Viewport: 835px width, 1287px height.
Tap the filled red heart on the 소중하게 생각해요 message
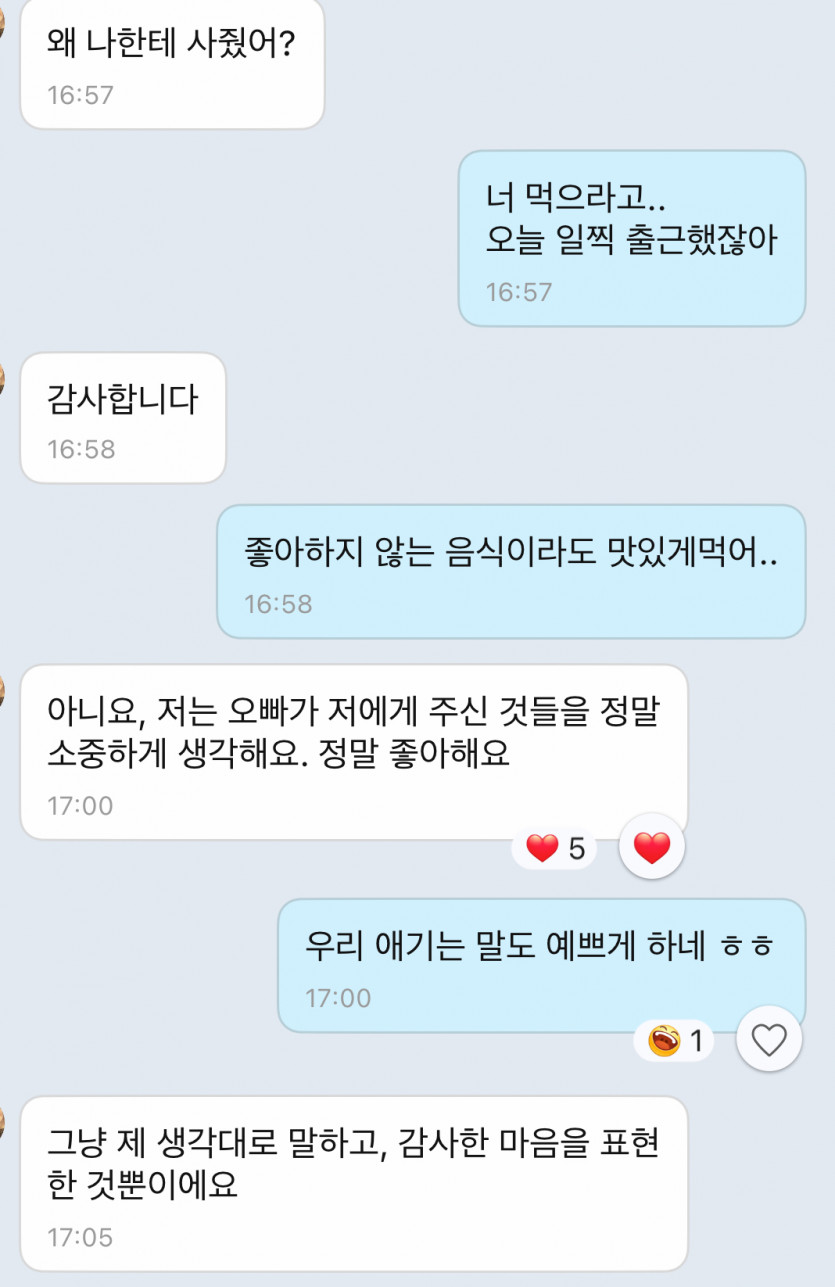tap(652, 848)
